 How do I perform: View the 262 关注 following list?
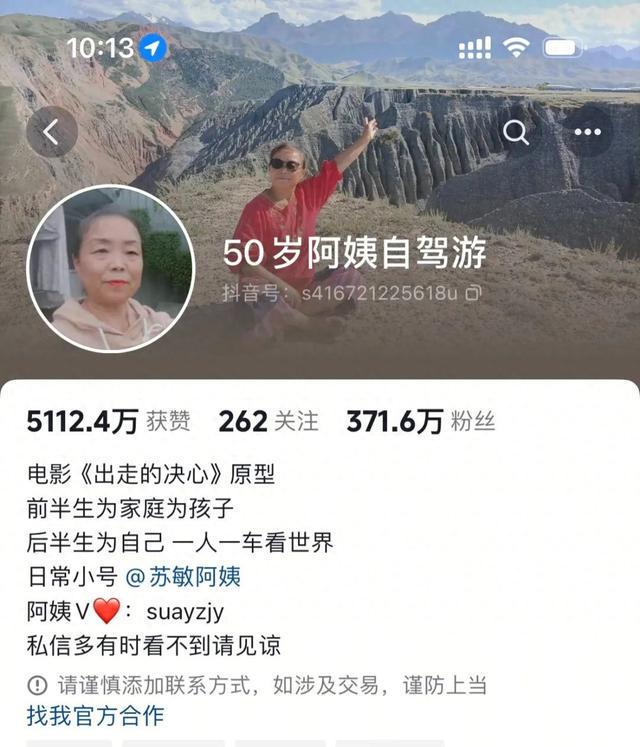point(268,422)
